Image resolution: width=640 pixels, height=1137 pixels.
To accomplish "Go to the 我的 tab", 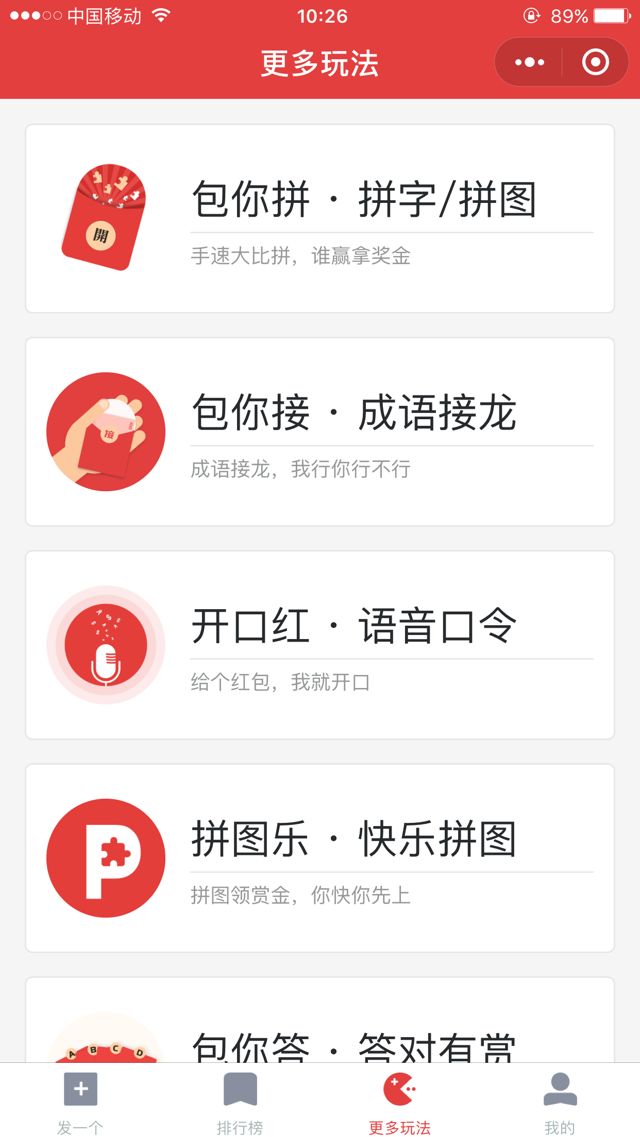I will point(560,1100).
